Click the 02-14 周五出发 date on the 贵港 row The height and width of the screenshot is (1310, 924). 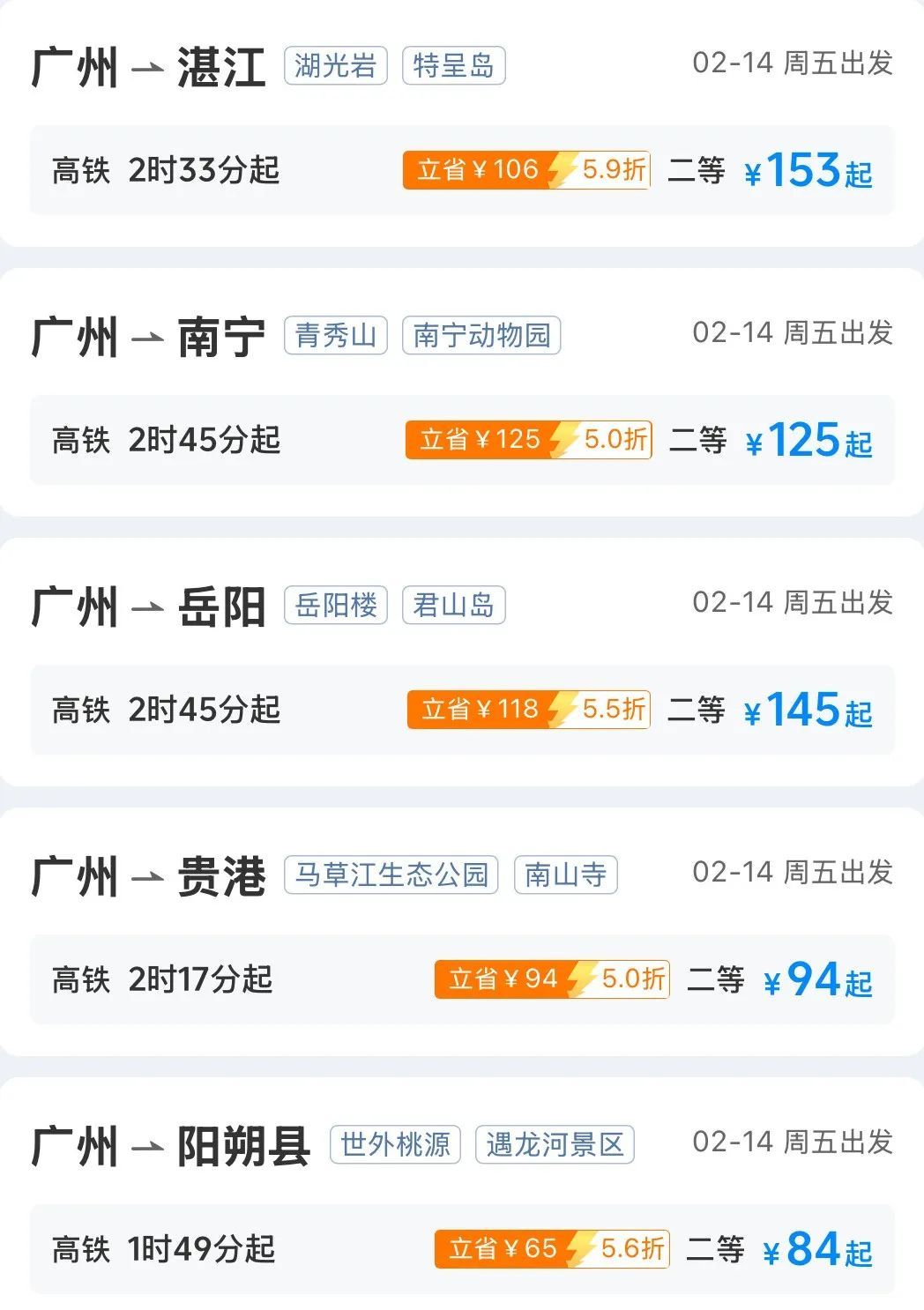pyautogui.click(x=792, y=873)
